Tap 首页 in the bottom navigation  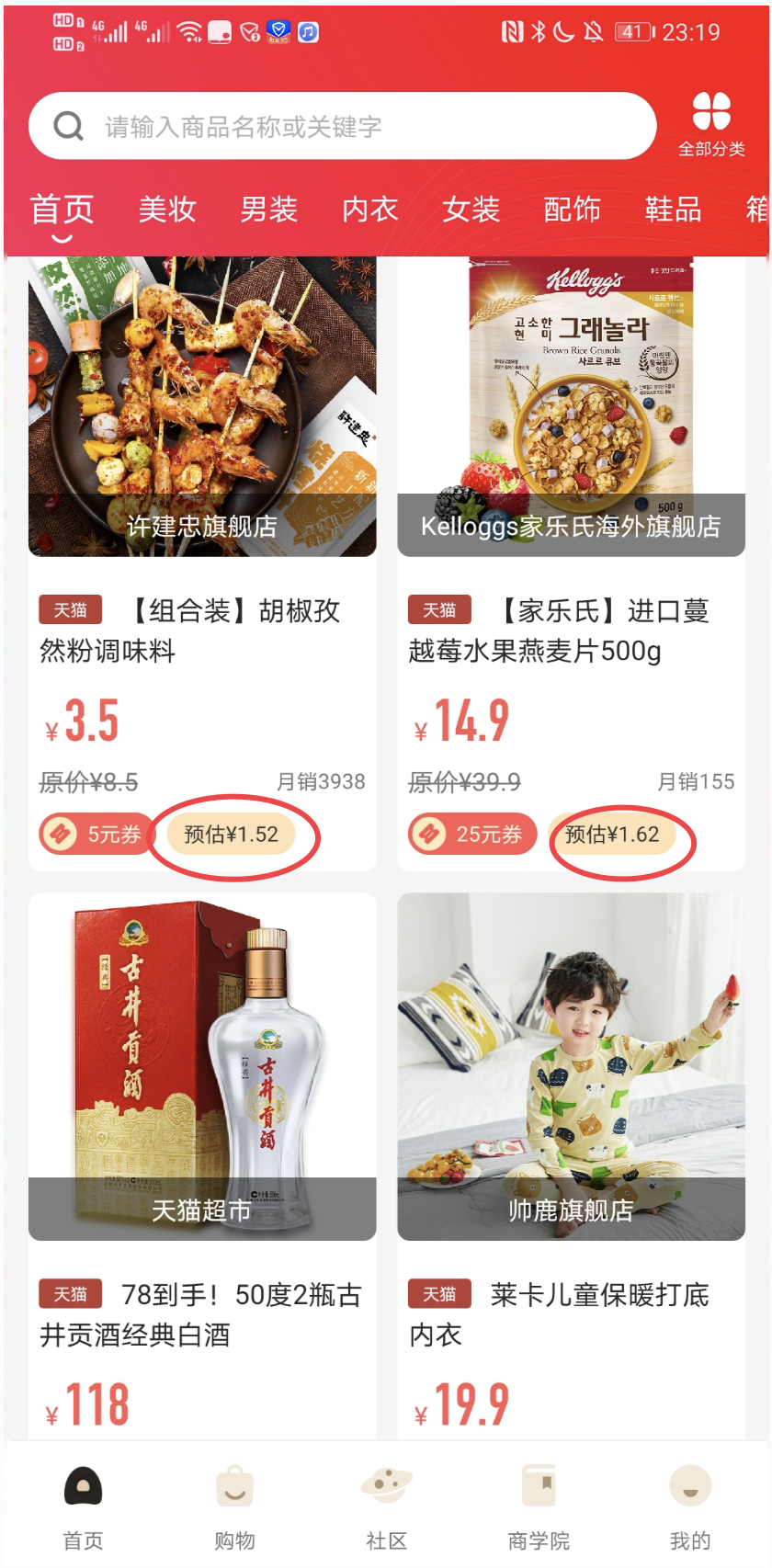tap(83, 1506)
